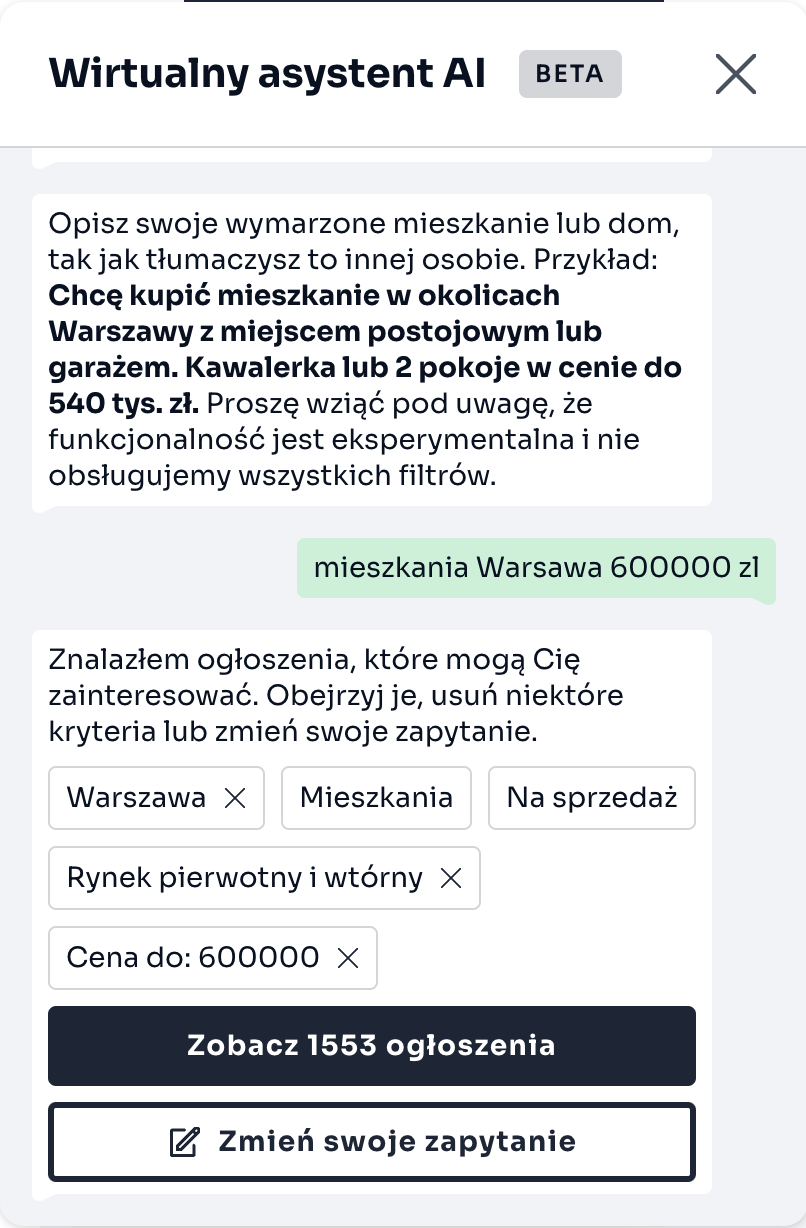Click the X next to Warszawa chip
This screenshot has height=1228, width=806.
coord(235,798)
